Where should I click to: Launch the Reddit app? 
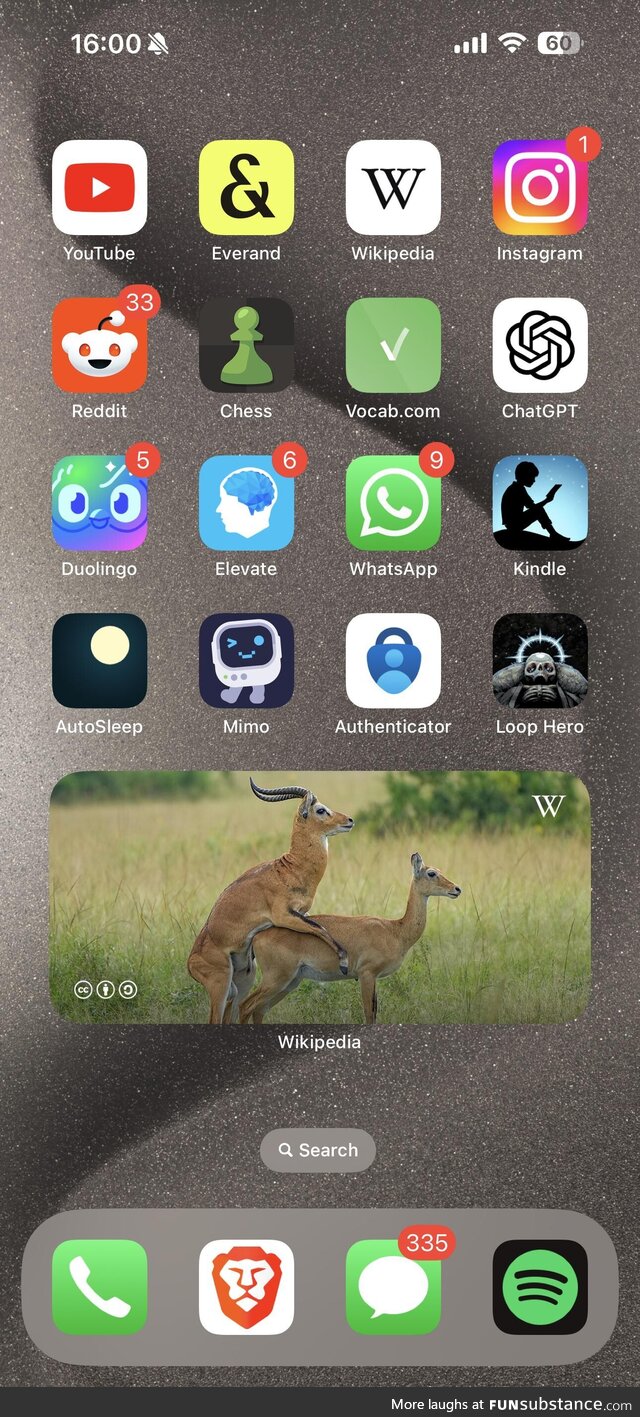99,345
